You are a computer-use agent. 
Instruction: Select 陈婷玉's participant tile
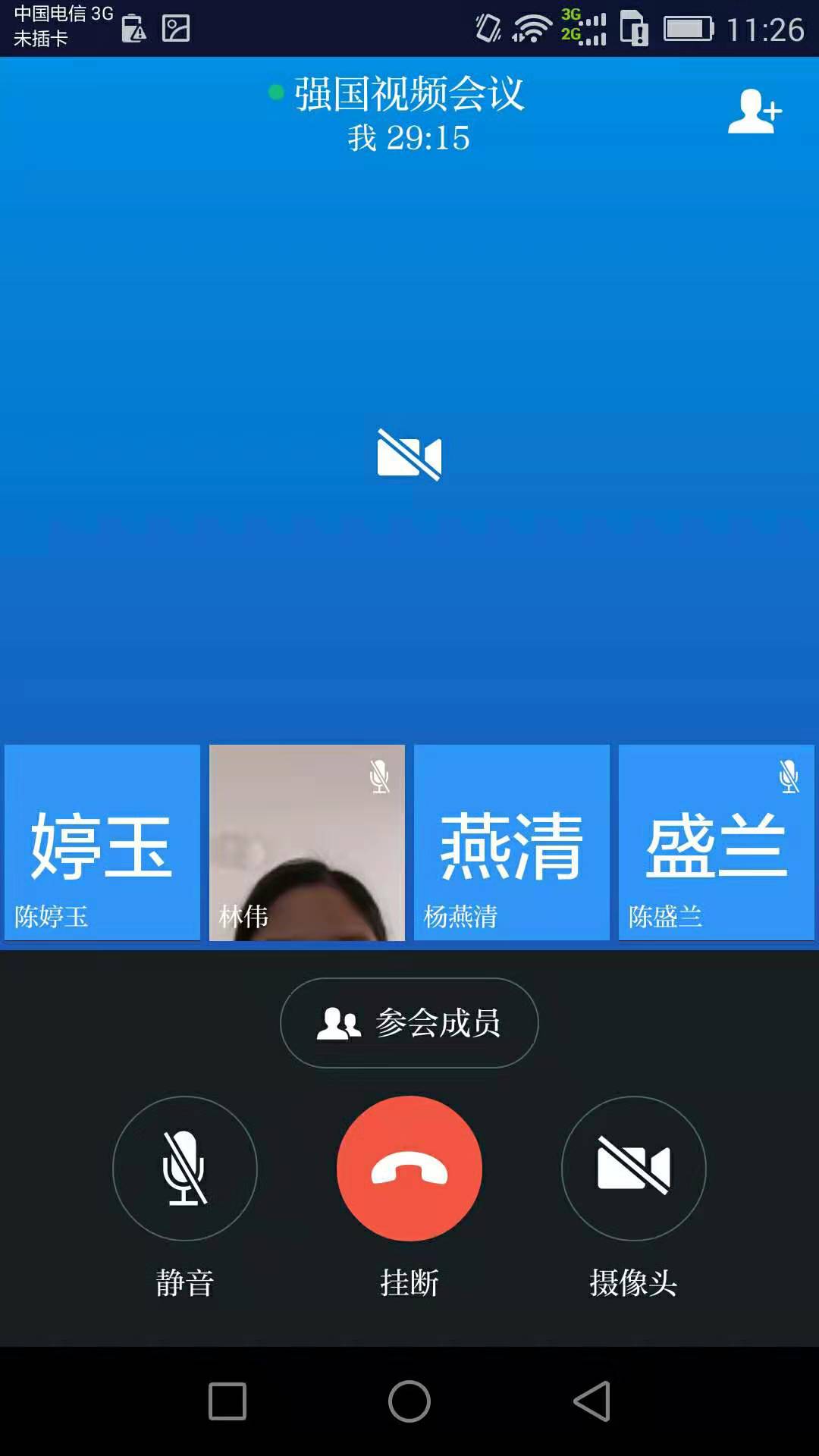tap(102, 843)
